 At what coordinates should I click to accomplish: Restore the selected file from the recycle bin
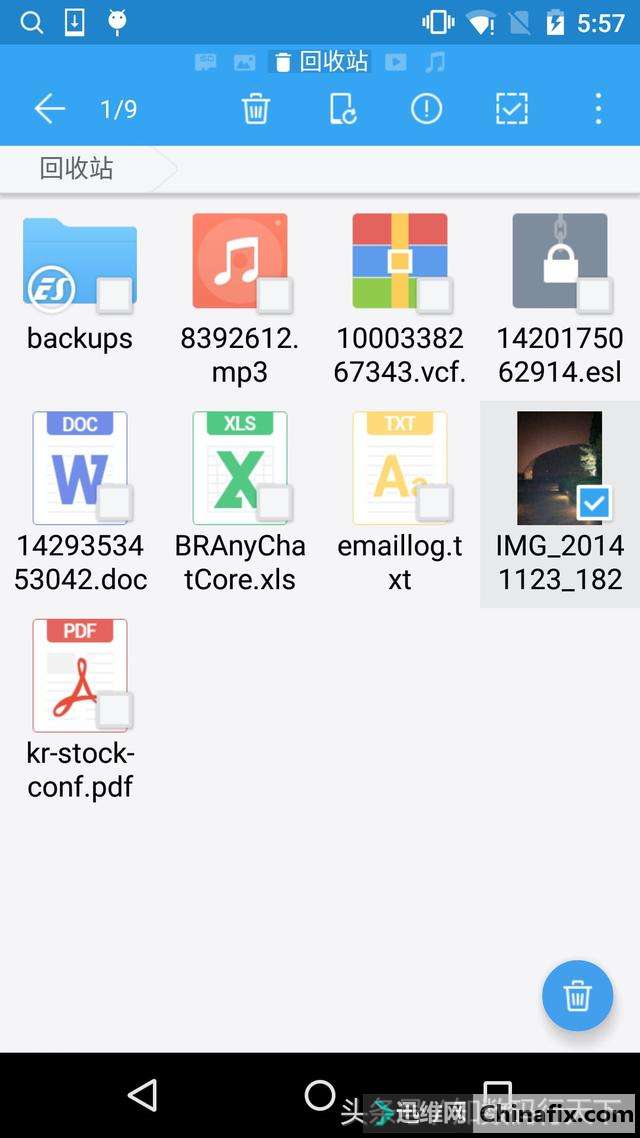343,109
